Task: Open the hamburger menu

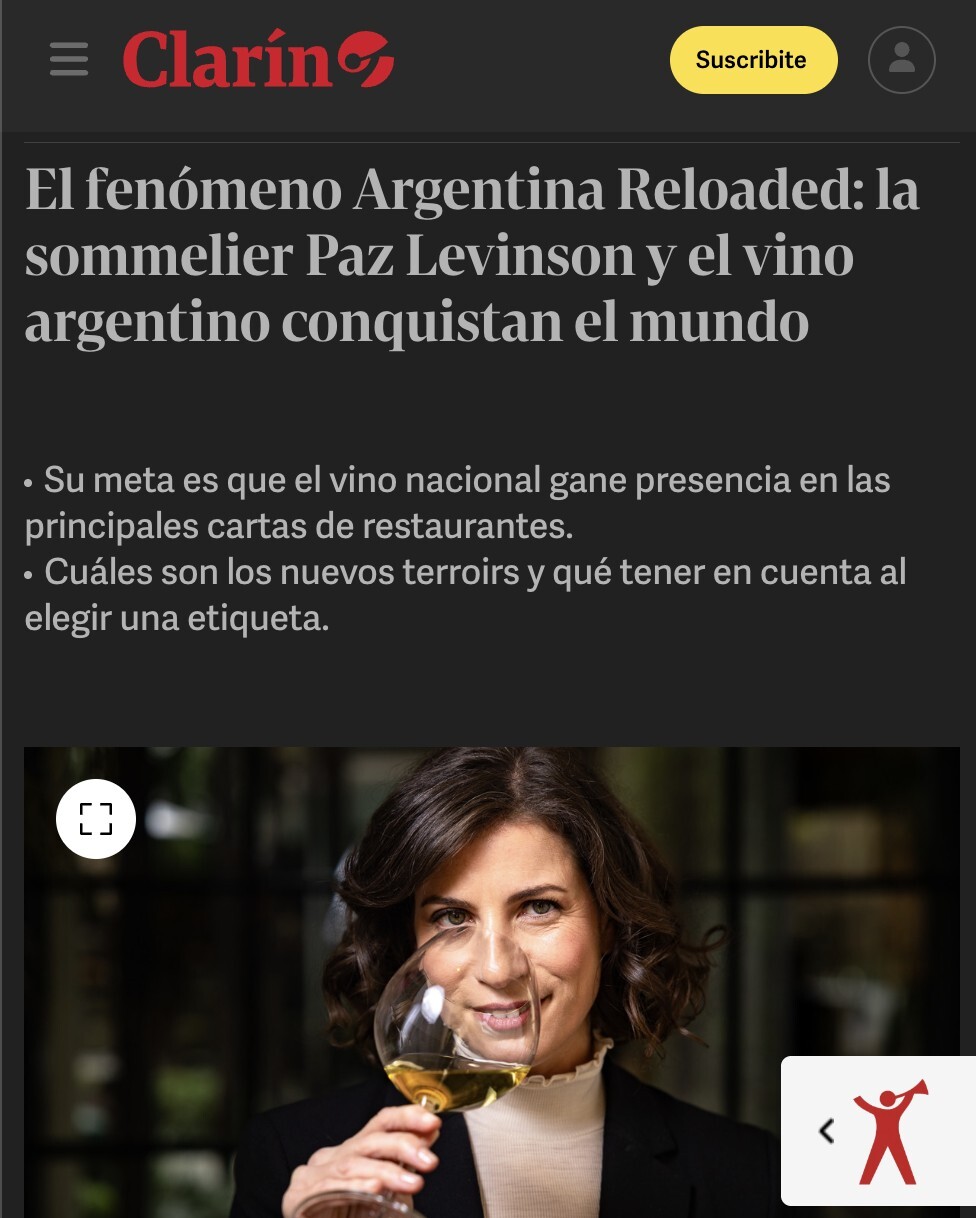Action: tap(69, 59)
